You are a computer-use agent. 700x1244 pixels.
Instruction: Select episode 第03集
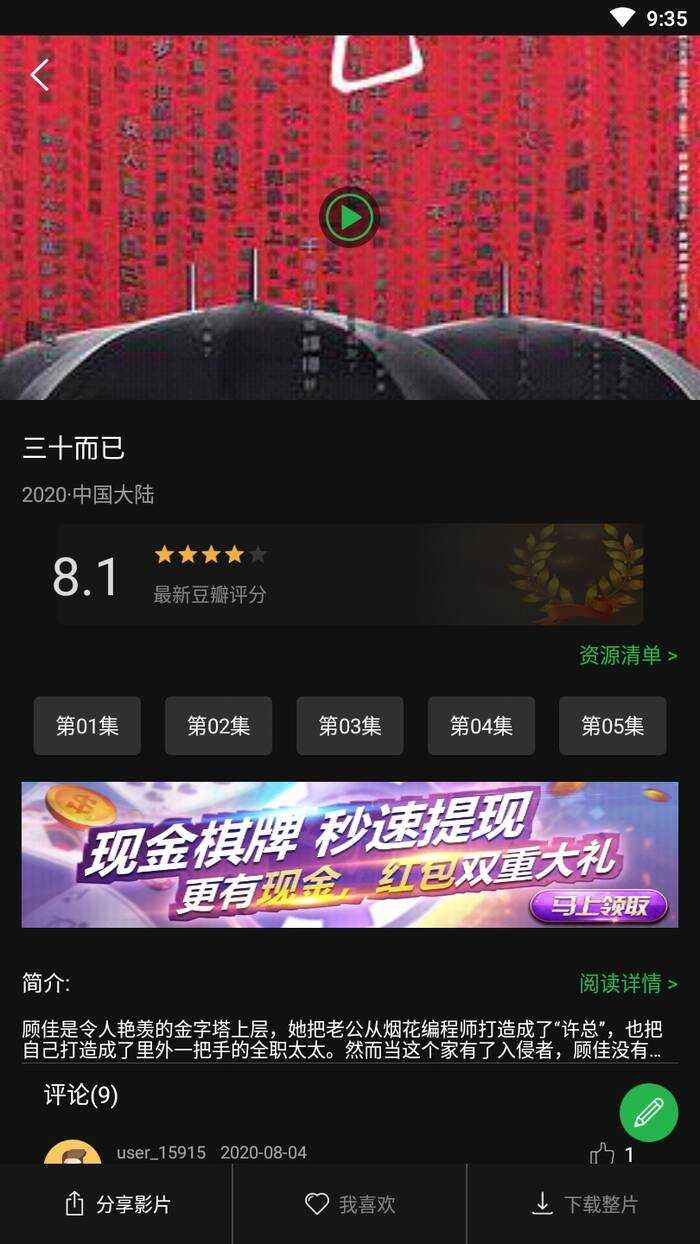coord(350,726)
